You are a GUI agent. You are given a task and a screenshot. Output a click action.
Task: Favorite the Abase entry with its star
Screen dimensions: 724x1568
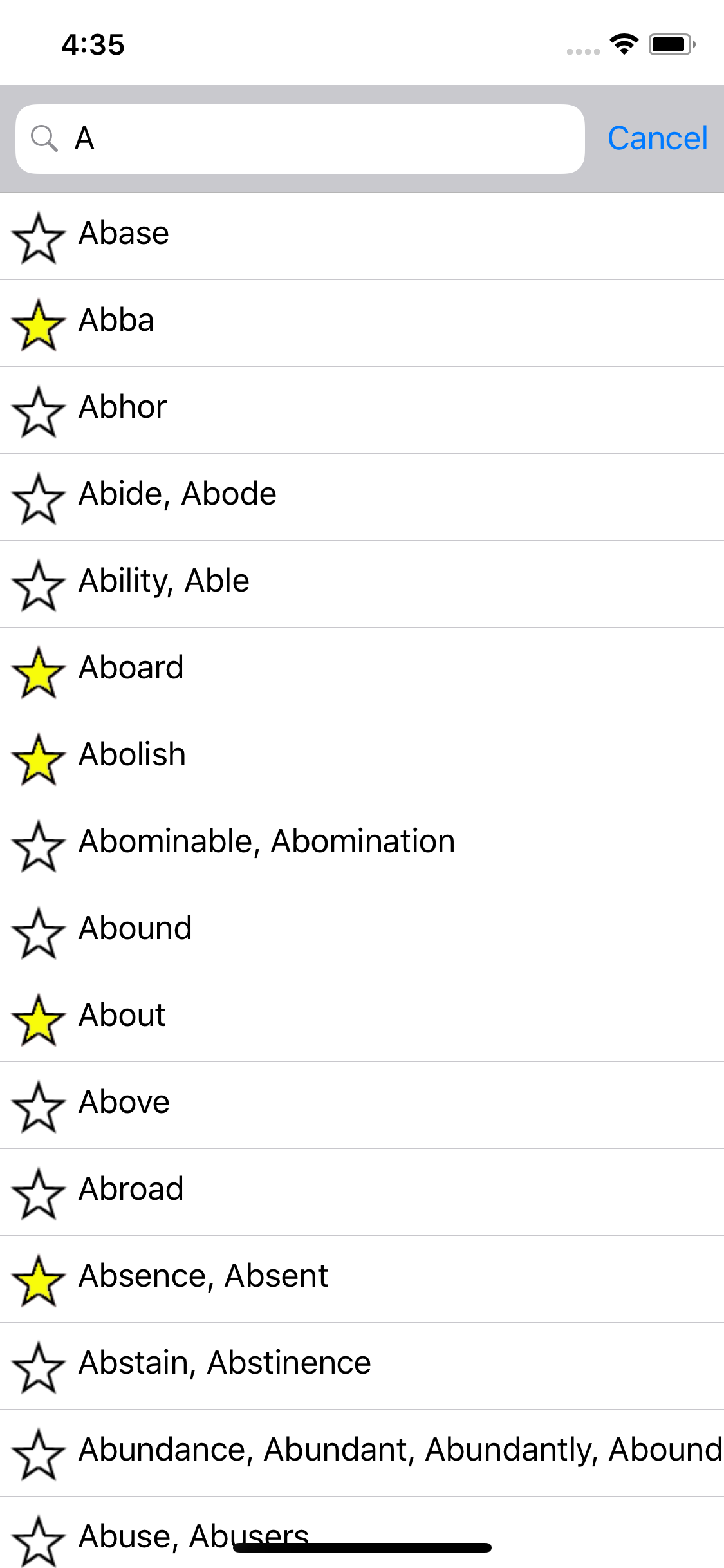[39, 238]
